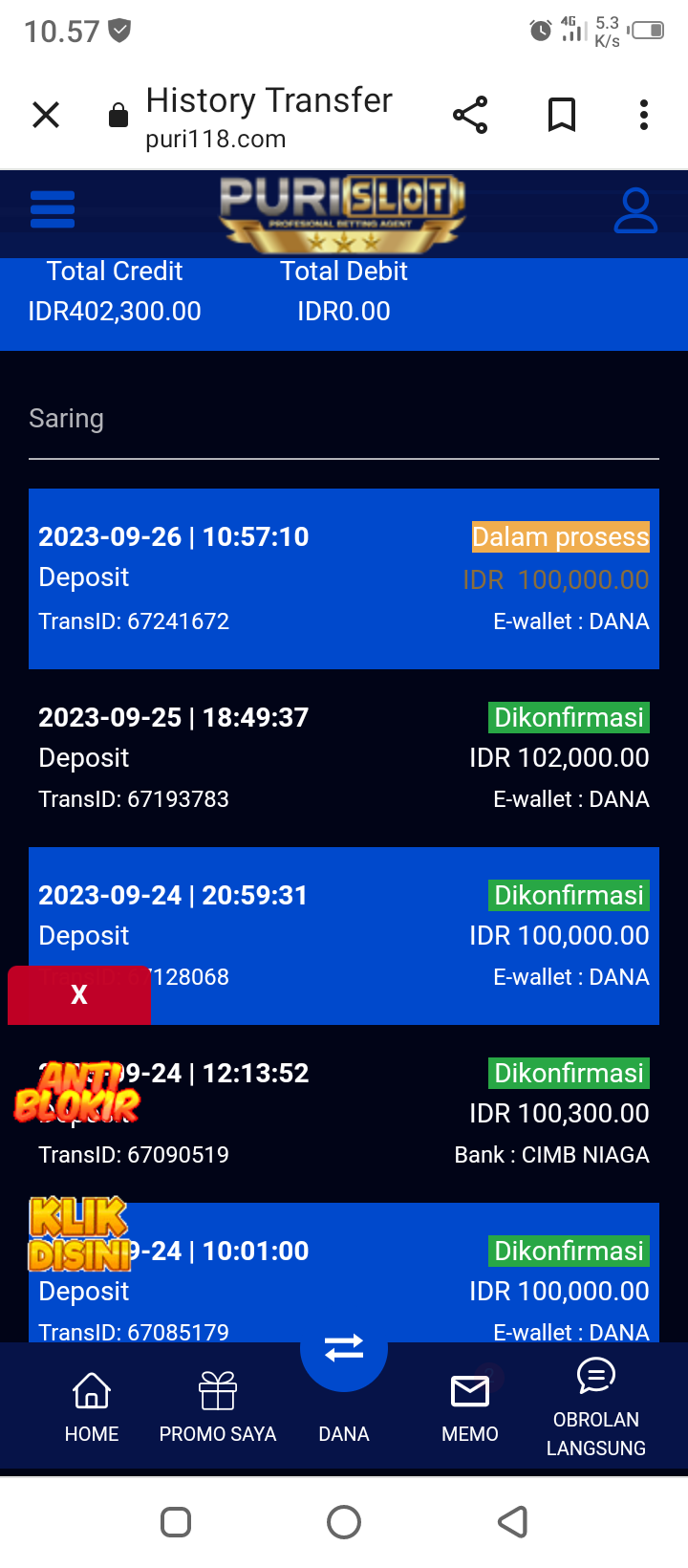The height and width of the screenshot is (1568, 688).
Task: Open the user profile icon
Action: (635, 211)
